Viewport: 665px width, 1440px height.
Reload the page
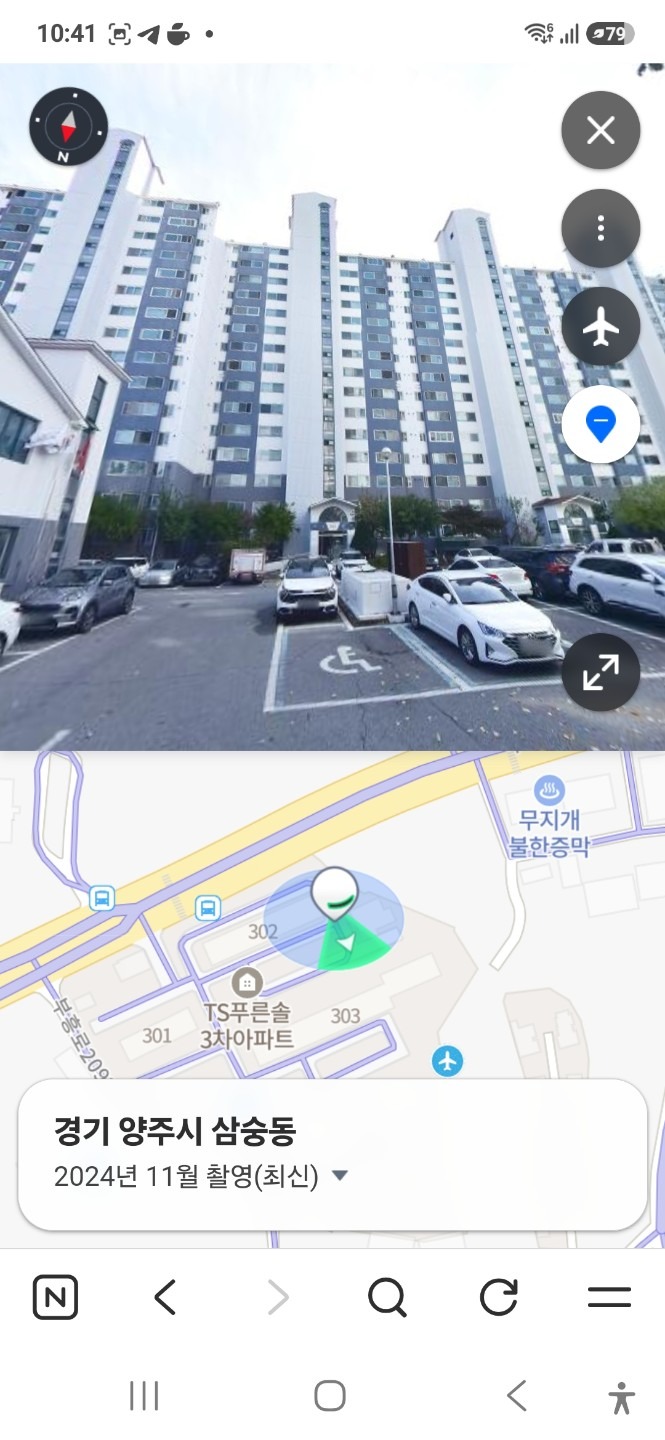(x=498, y=1298)
